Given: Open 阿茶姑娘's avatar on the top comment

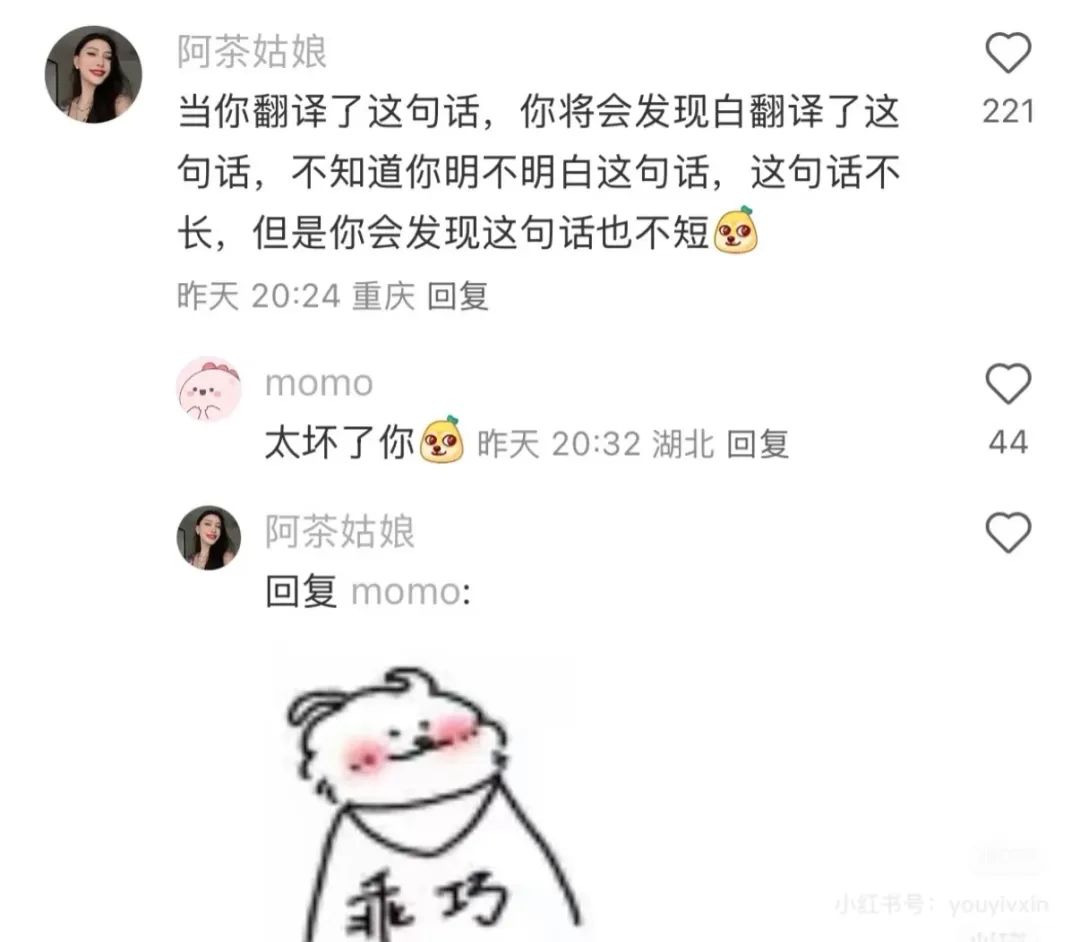Looking at the screenshot, I should [93, 75].
